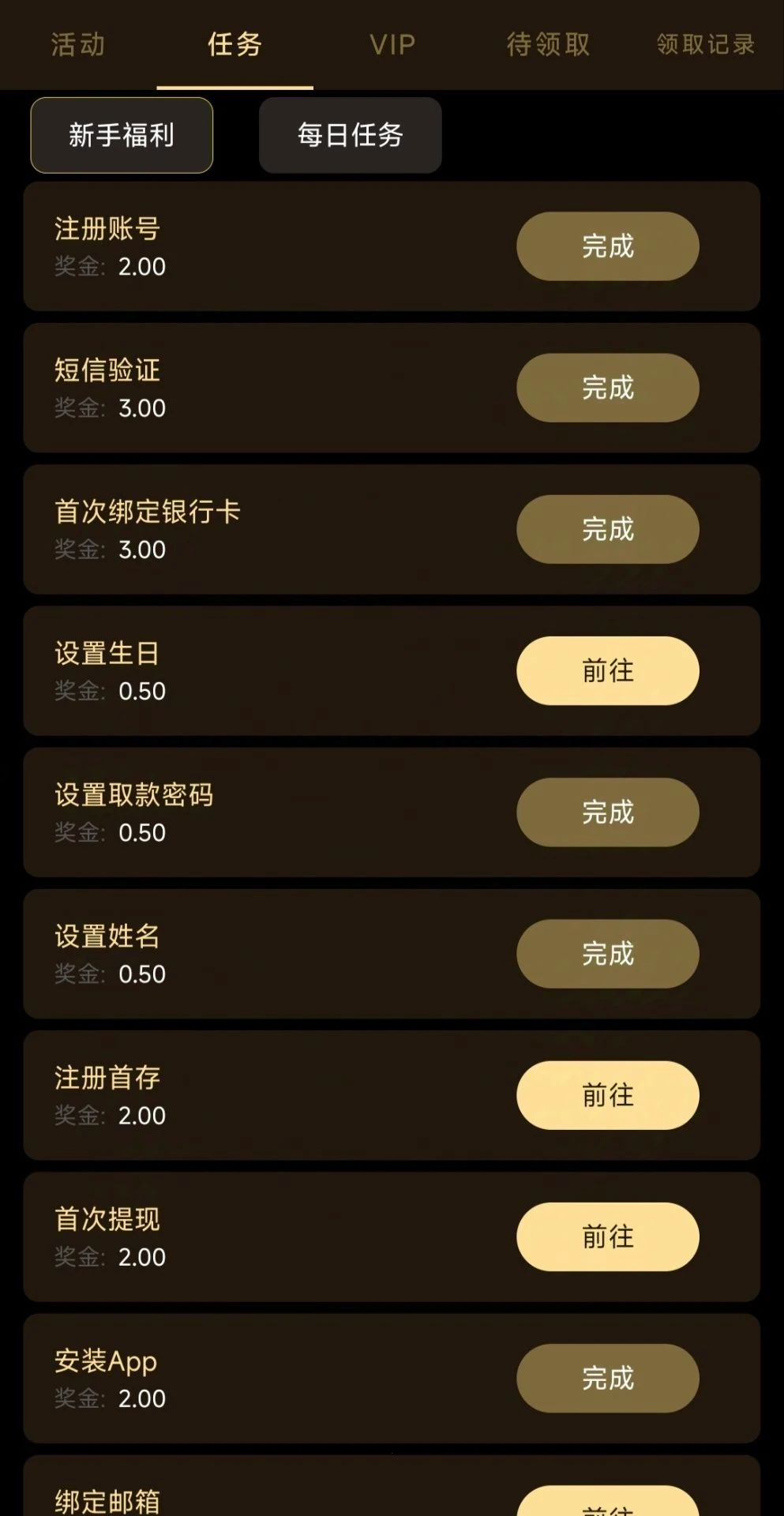Tap 完成 for 短信验证 task
The image size is (784, 1516).
(x=607, y=388)
